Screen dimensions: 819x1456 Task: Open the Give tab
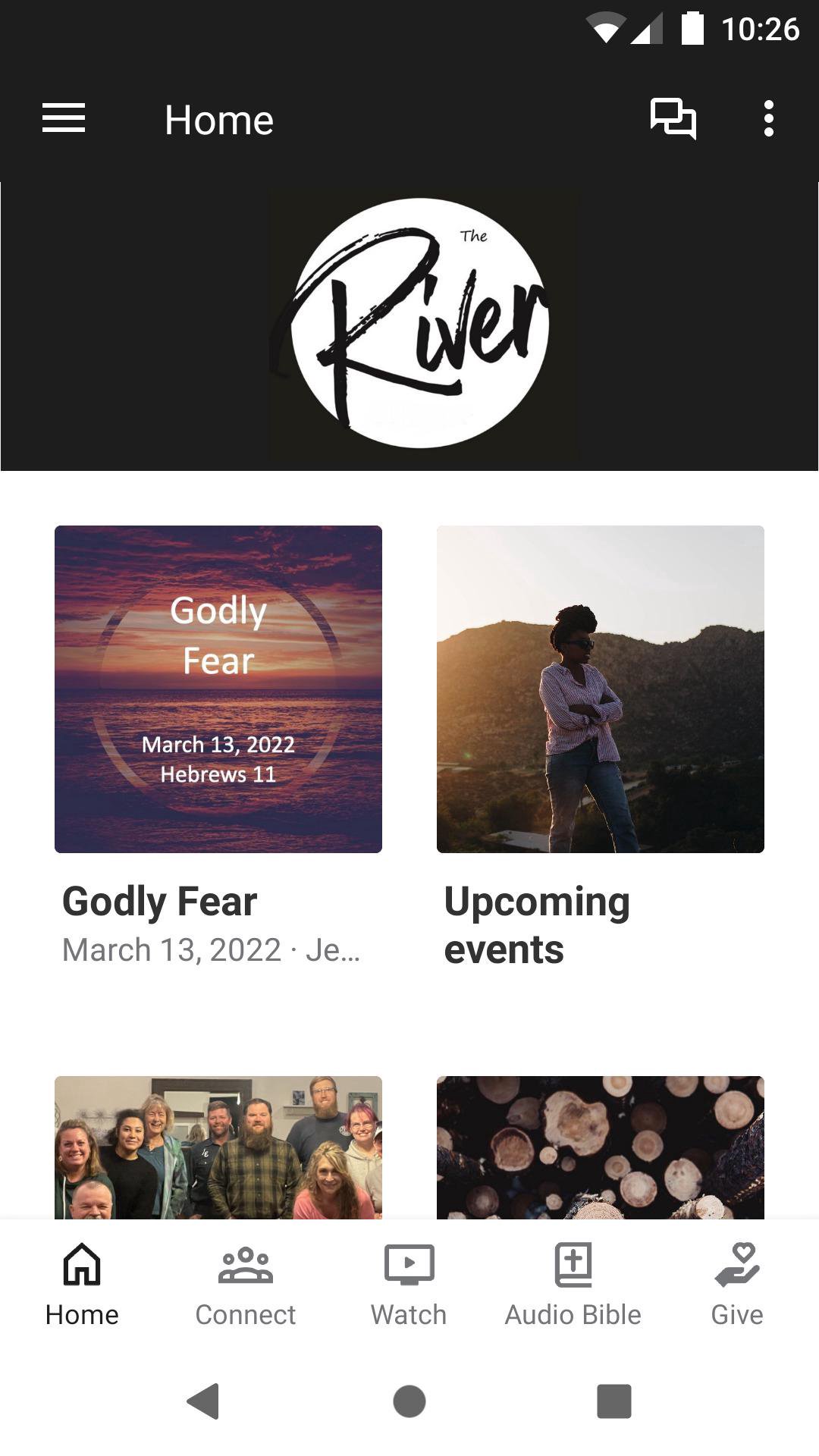pyautogui.click(x=736, y=1283)
